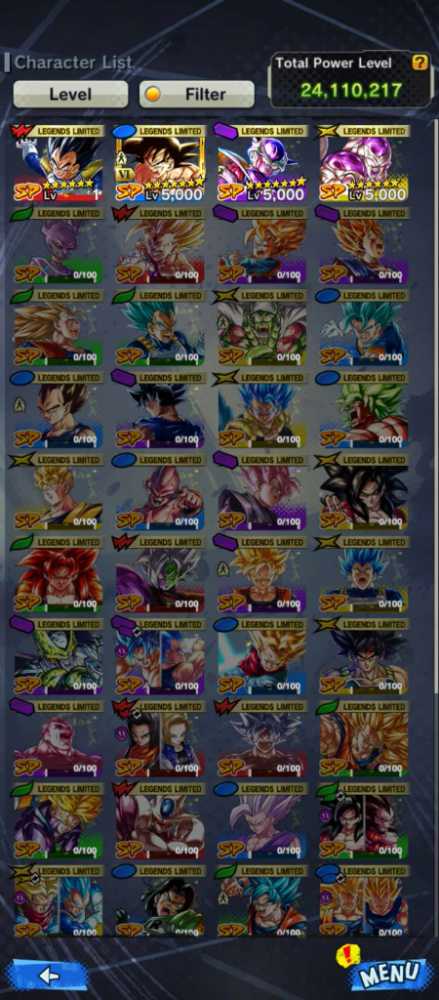
Task: Select the Lv 1 Vegeta character card
Action: click(x=57, y=163)
